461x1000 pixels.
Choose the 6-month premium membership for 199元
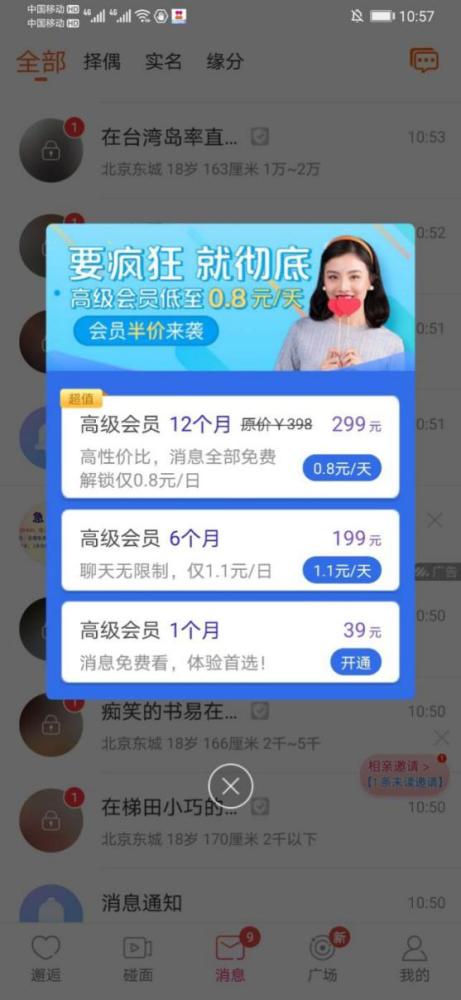pos(230,550)
